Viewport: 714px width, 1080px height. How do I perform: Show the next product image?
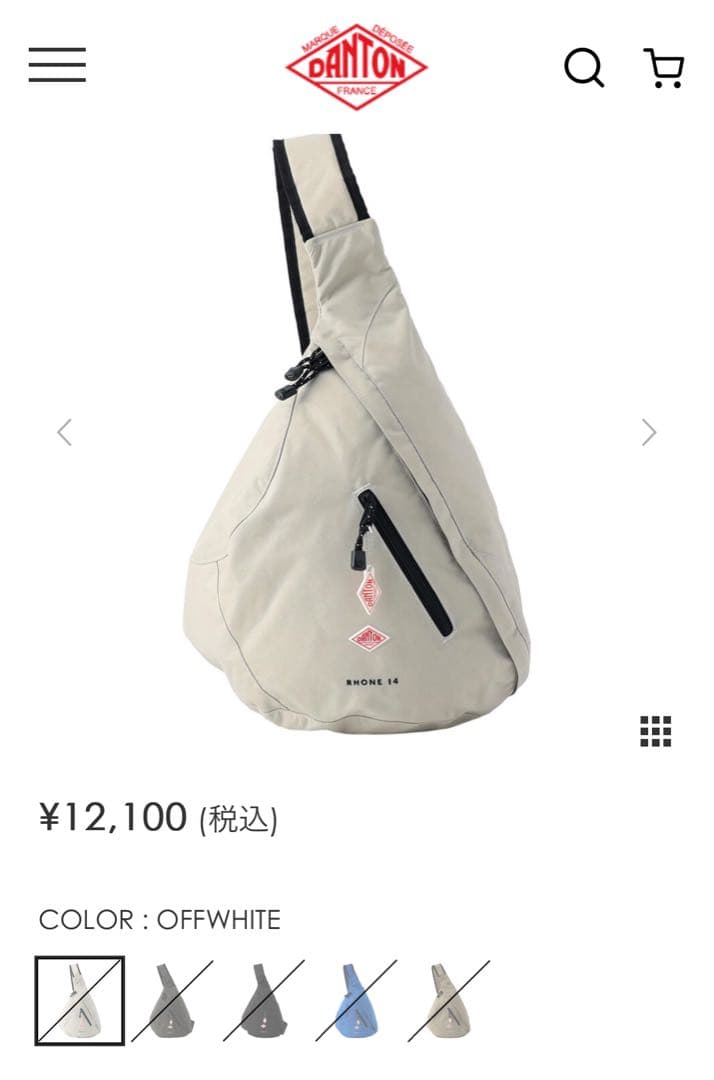(649, 432)
